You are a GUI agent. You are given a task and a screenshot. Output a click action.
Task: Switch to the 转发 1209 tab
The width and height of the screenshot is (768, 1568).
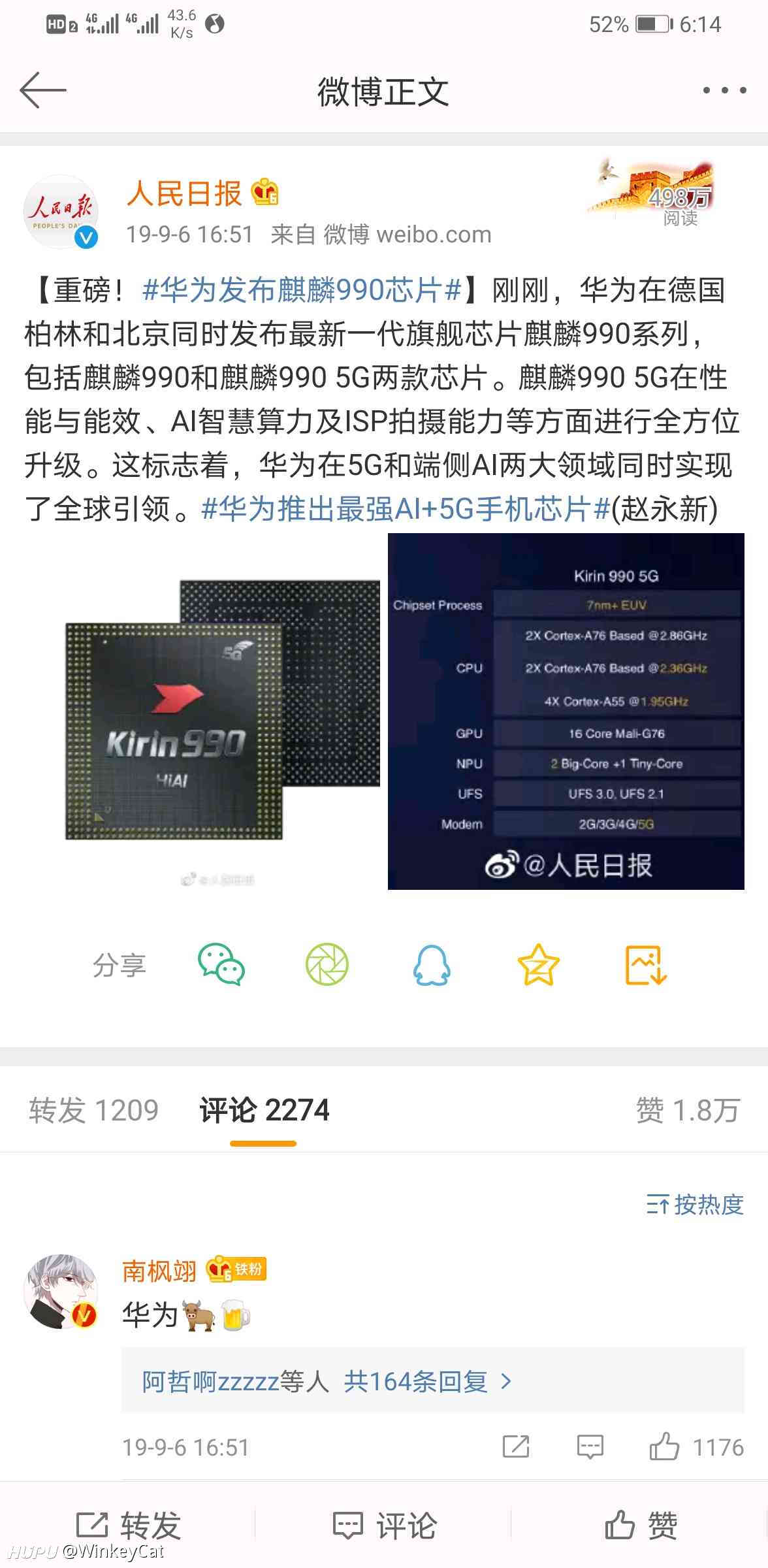click(x=93, y=1110)
